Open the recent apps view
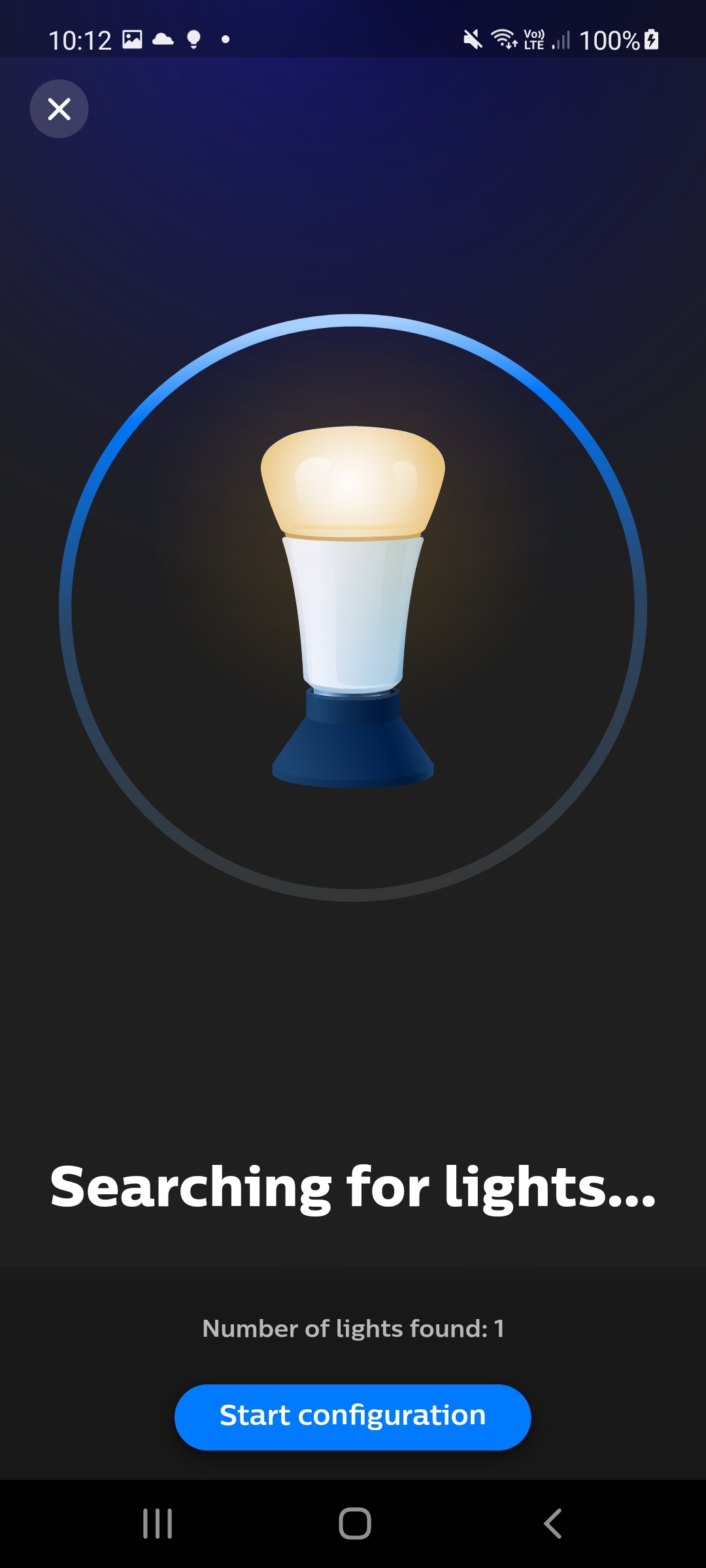Image resolution: width=706 pixels, height=1568 pixels. pos(158,1524)
